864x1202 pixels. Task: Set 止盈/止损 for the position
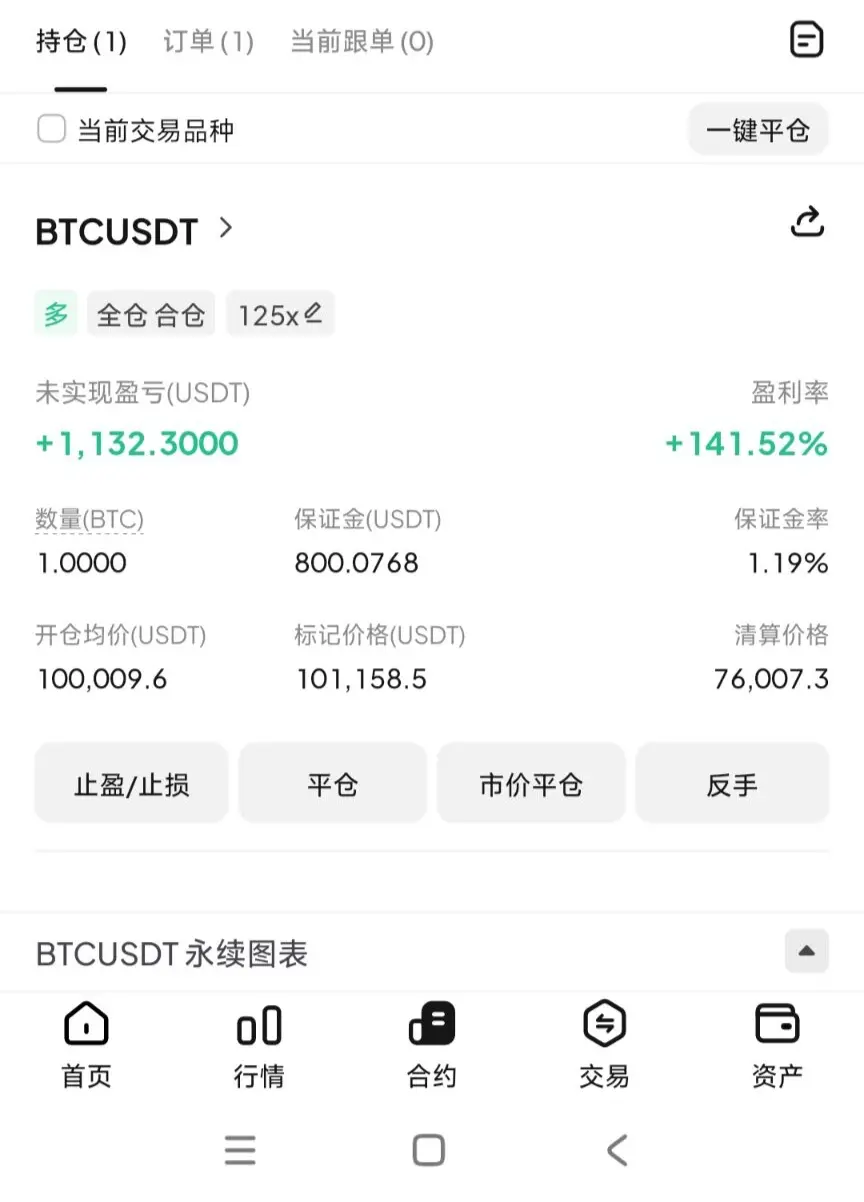click(131, 785)
